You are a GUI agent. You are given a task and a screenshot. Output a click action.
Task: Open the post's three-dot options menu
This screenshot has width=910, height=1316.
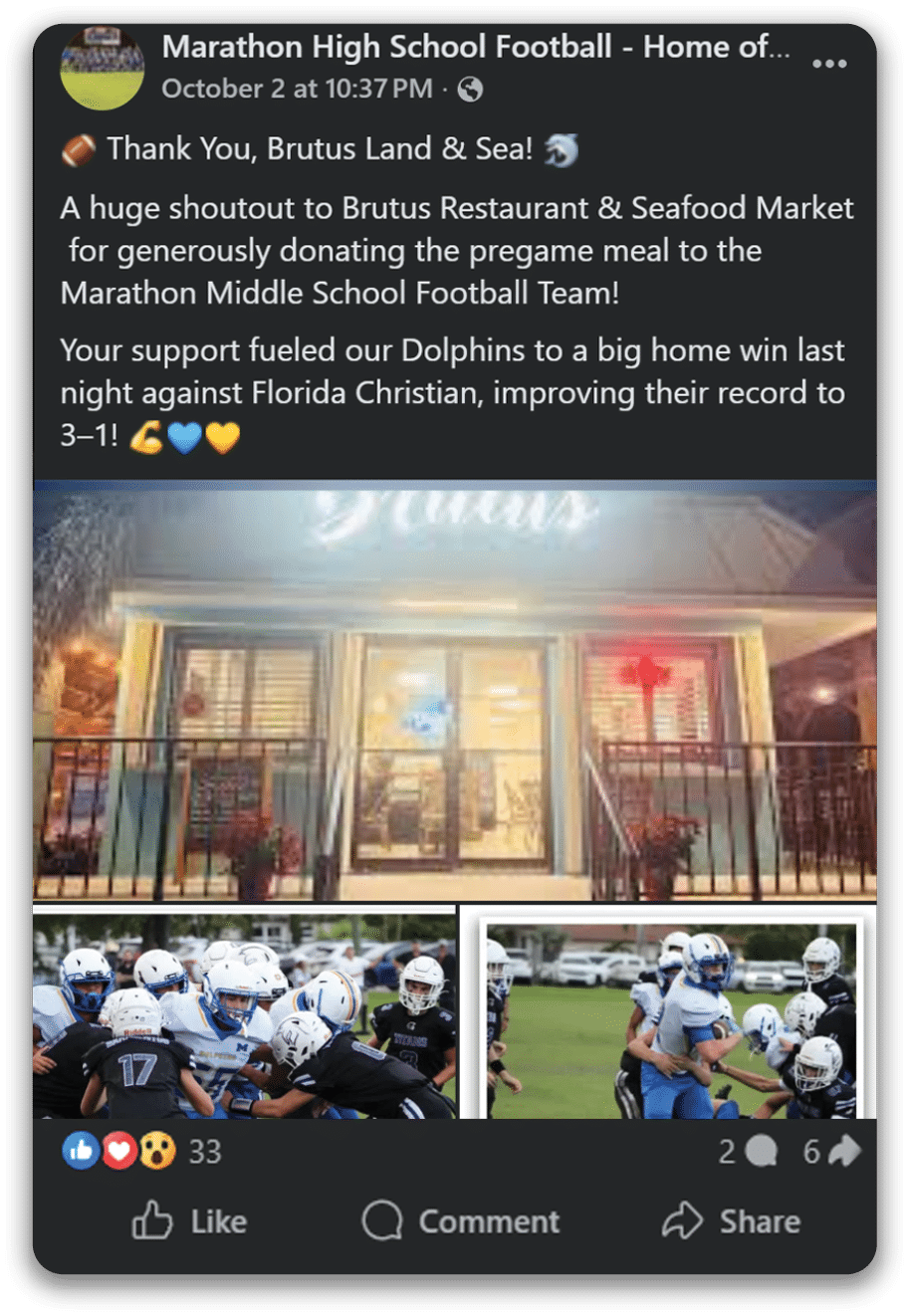point(828,64)
